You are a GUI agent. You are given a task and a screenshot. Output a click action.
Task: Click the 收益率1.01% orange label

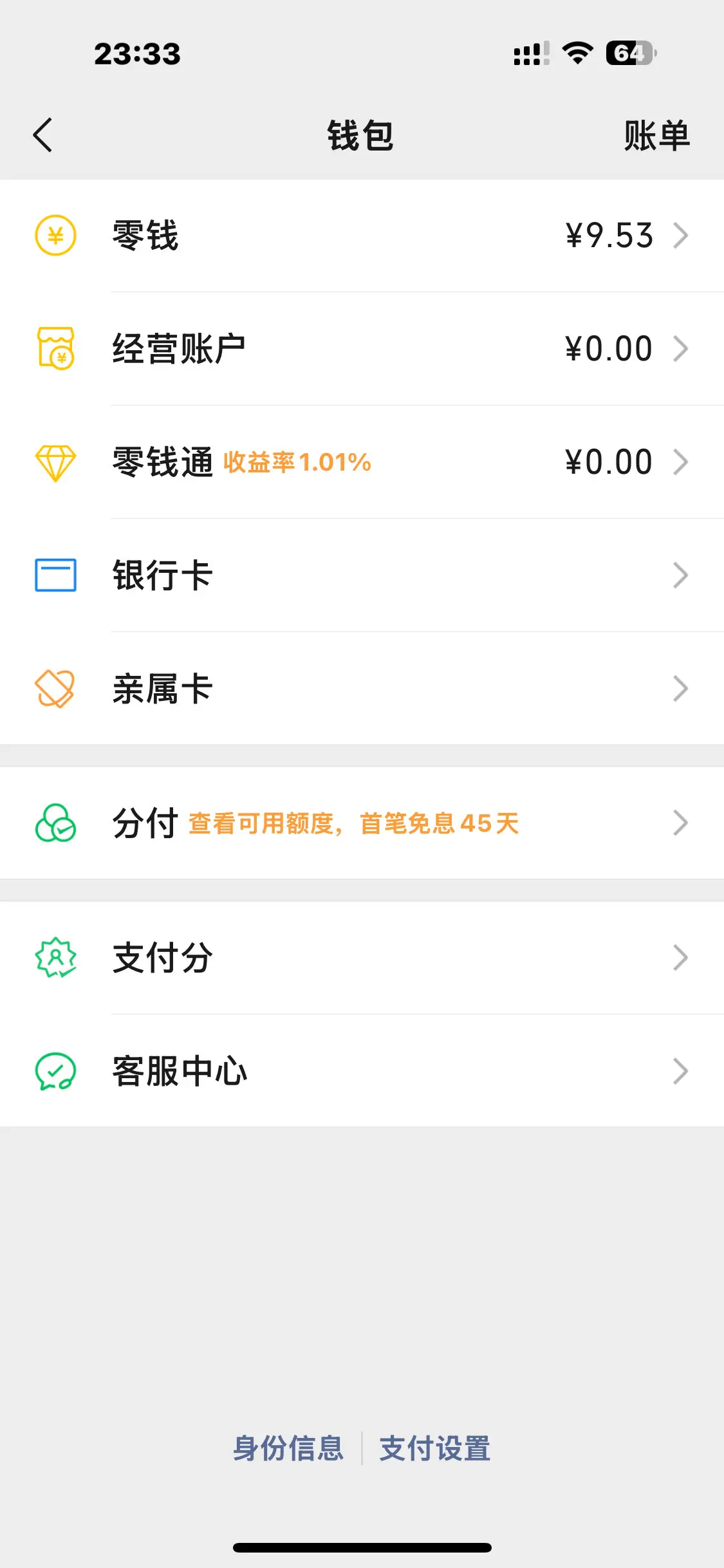coord(297,462)
